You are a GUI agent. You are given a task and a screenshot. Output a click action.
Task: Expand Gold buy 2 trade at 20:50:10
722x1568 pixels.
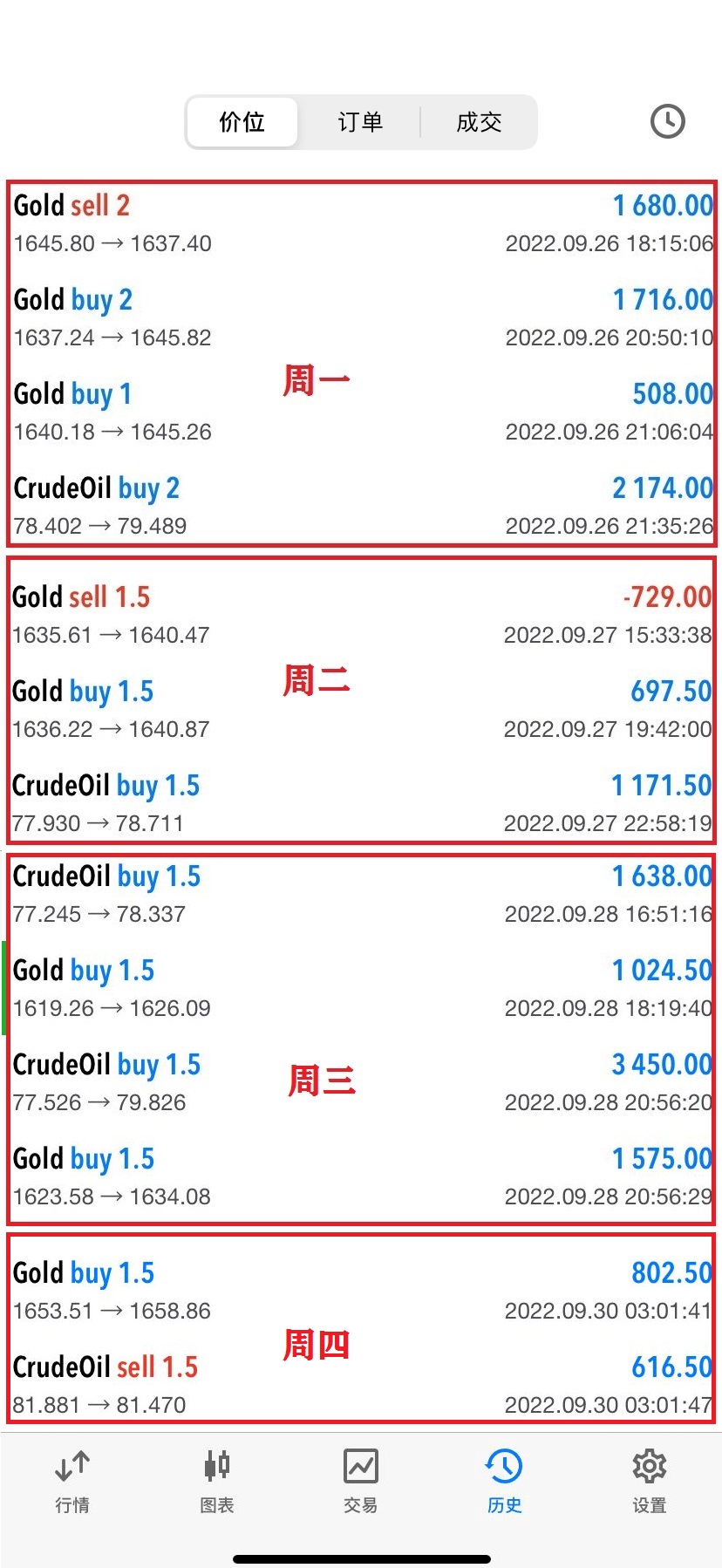[x=361, y=318]
